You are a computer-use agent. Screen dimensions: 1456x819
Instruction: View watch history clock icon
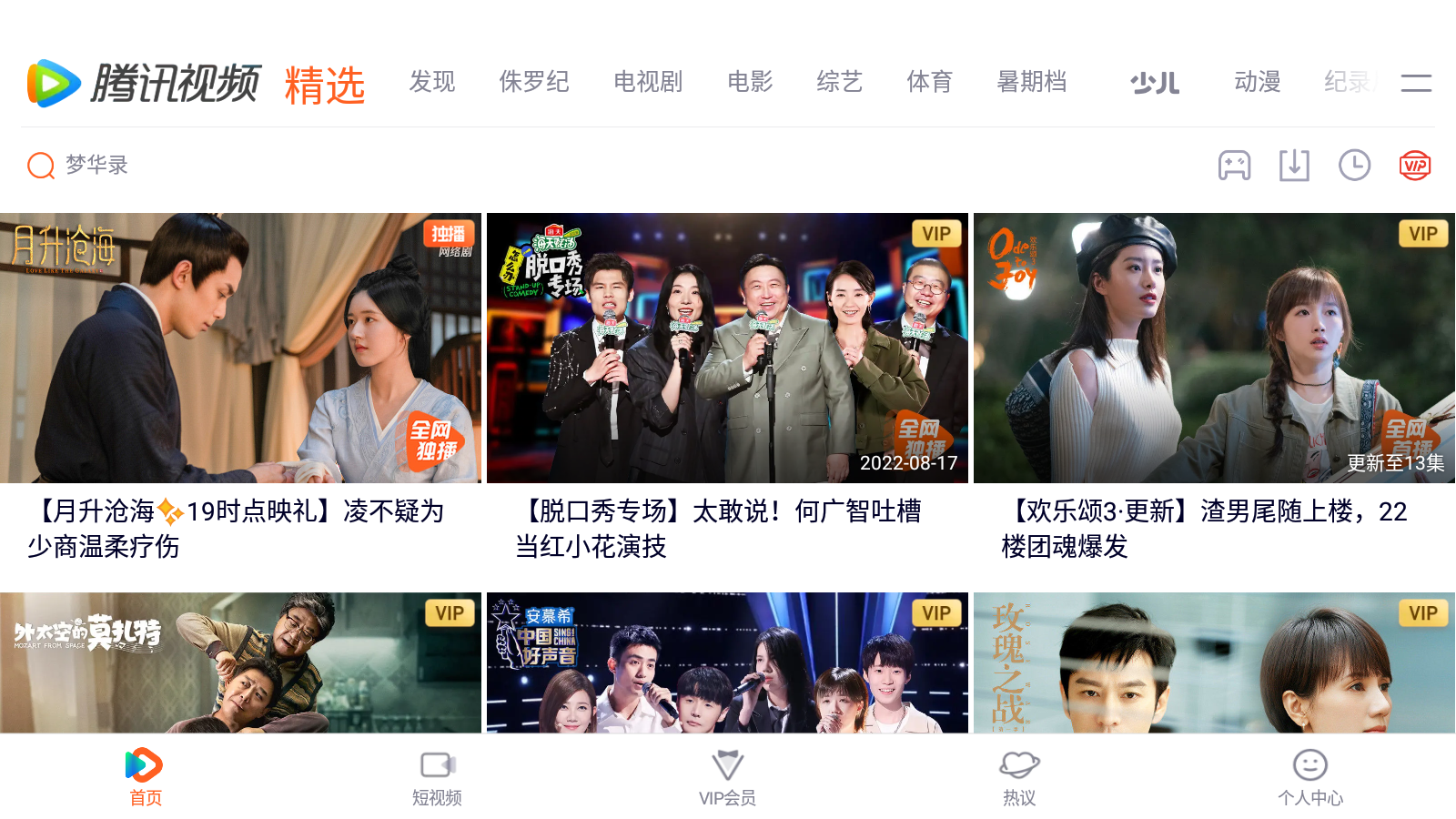pos(1354,166)
